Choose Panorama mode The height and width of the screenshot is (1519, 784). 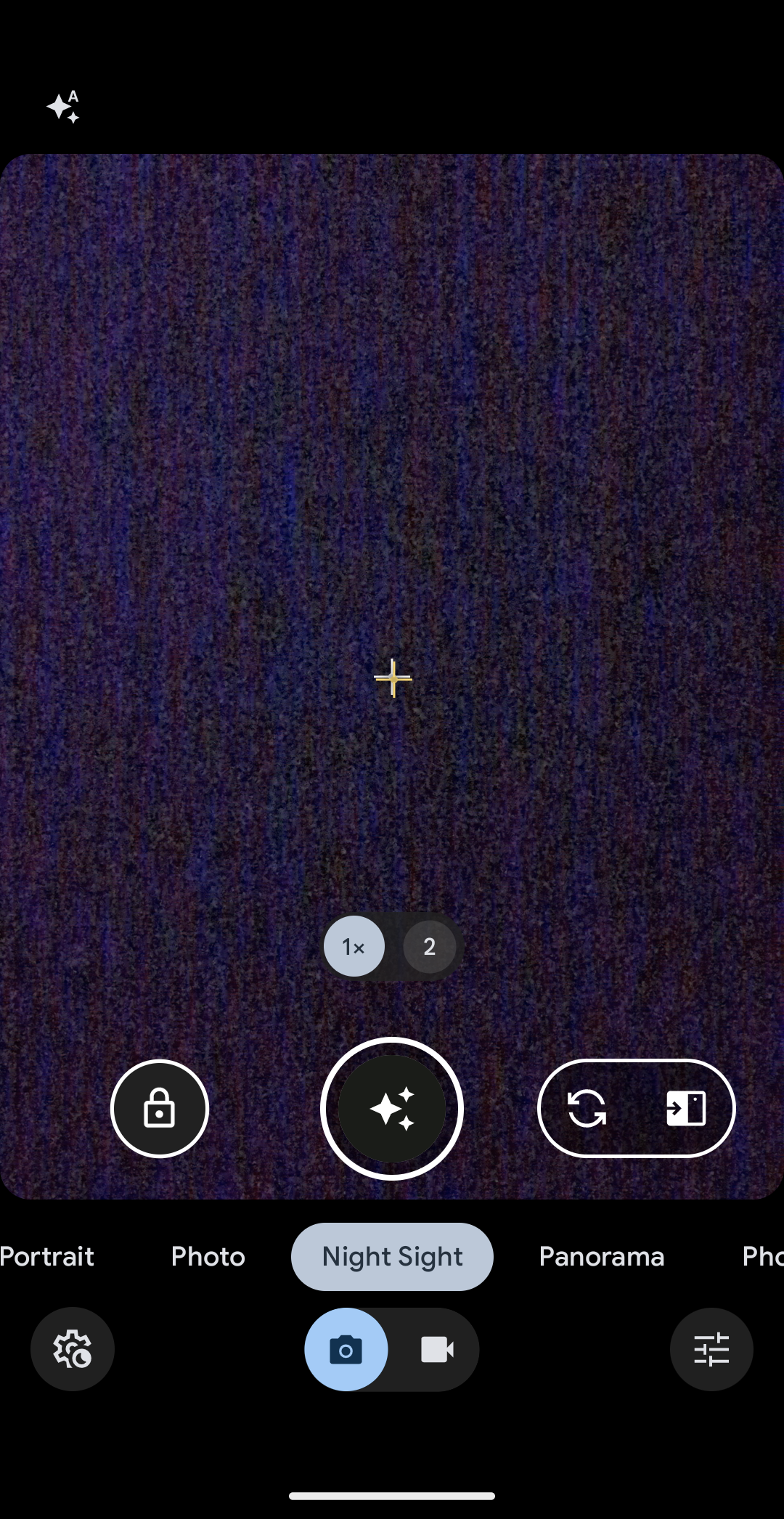601,1257
